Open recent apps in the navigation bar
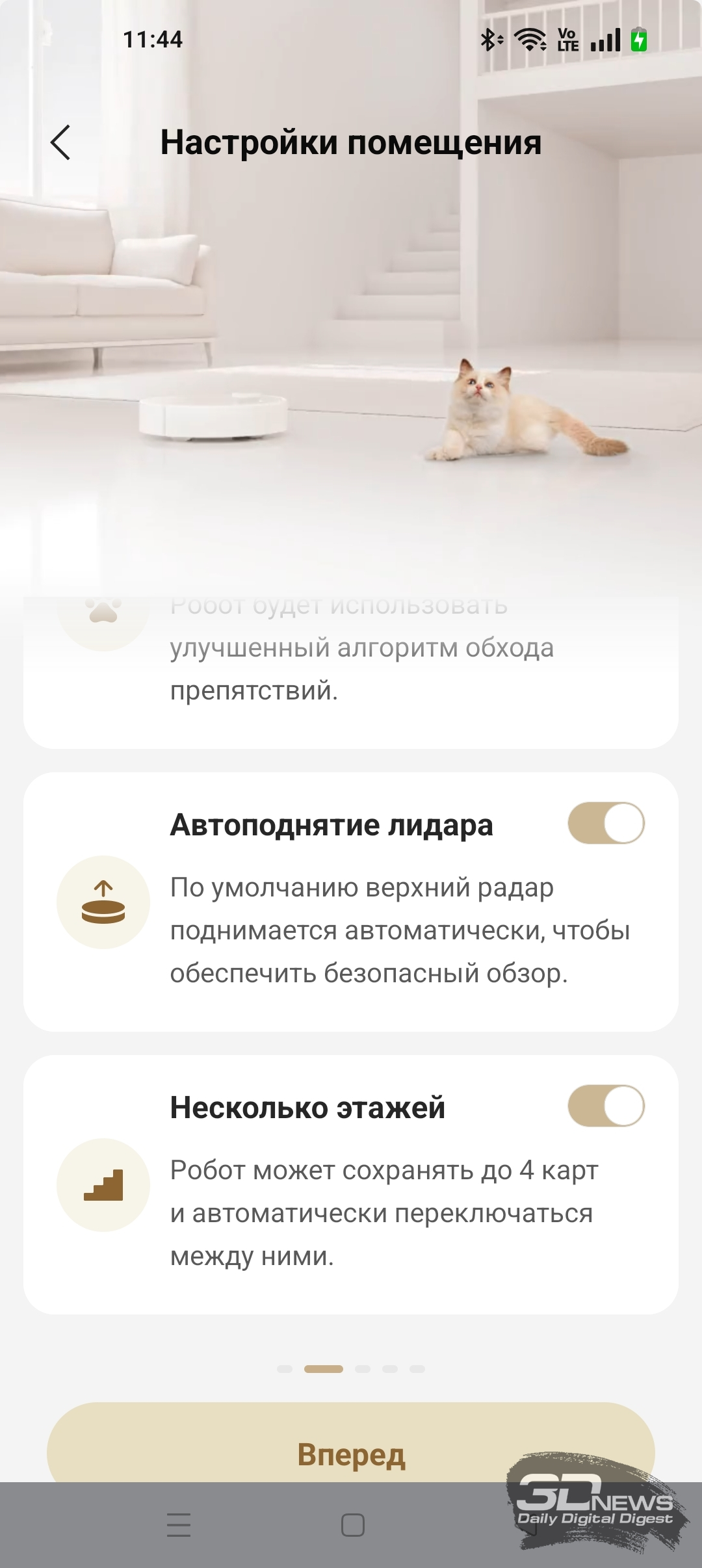This screenshot has width=702, height=1568. point(179,1524)
